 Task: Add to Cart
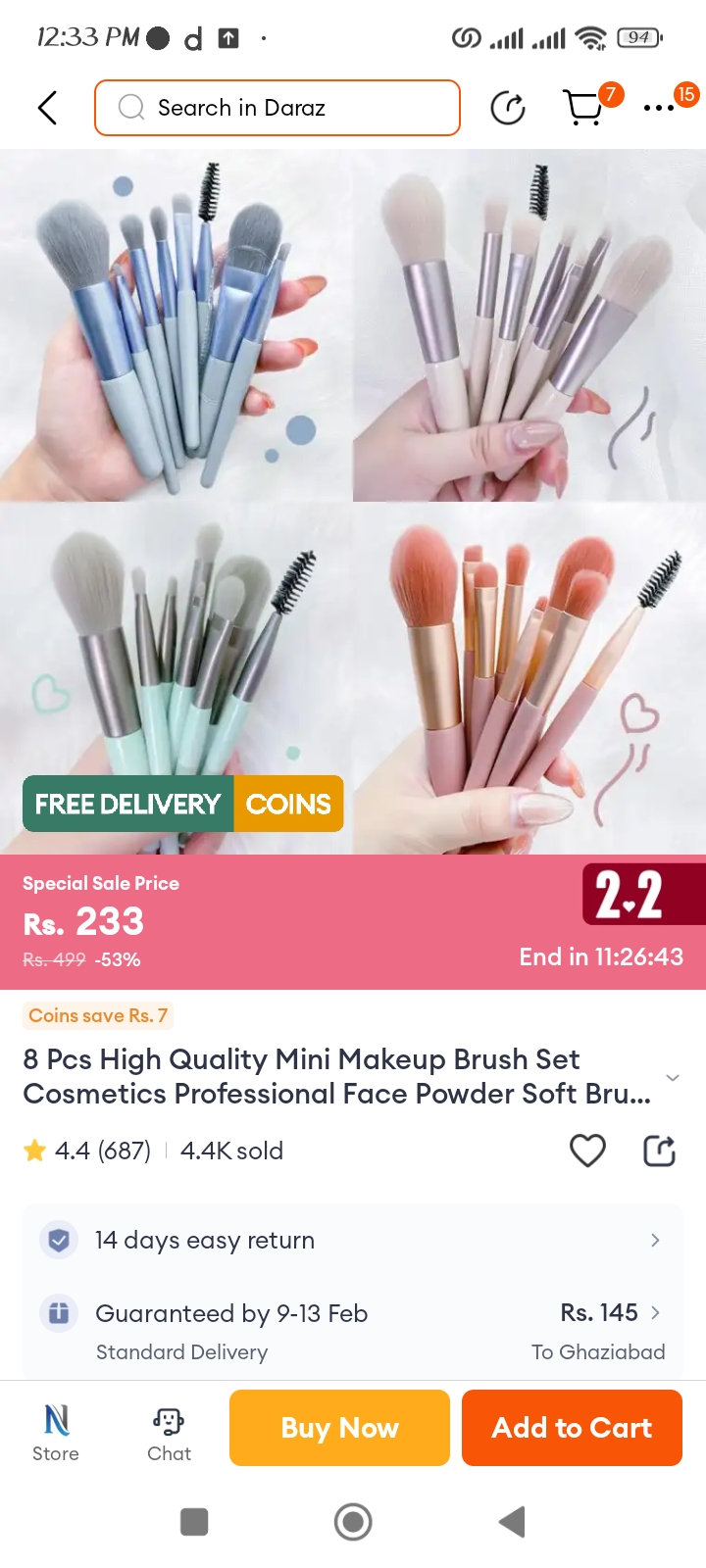point(572,1428)
